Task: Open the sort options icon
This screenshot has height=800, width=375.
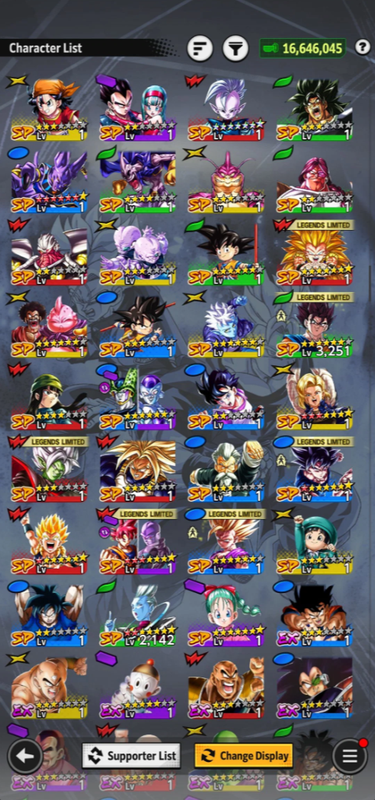Action: coord(199,48)
